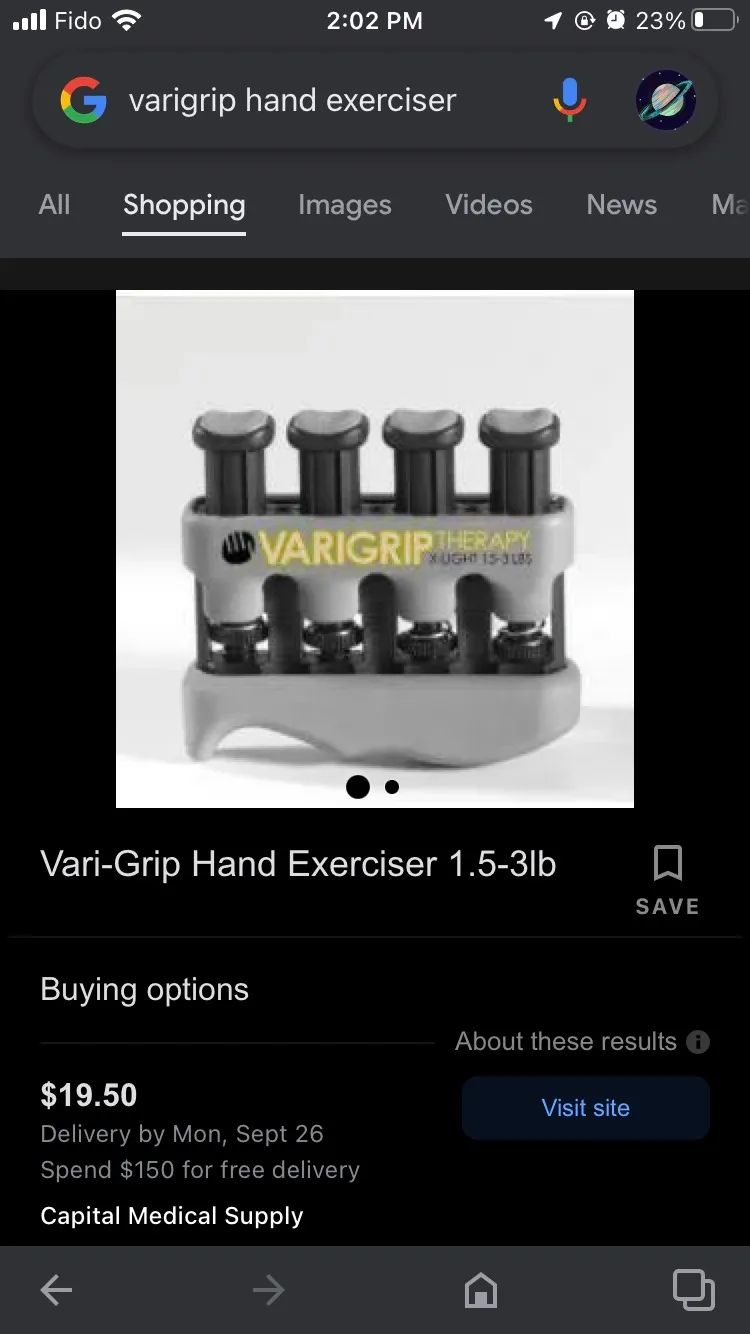Switch to the News tab
Image resolution: width=750 pixels, height=1334 pixels.
click(x=621, y=205)
